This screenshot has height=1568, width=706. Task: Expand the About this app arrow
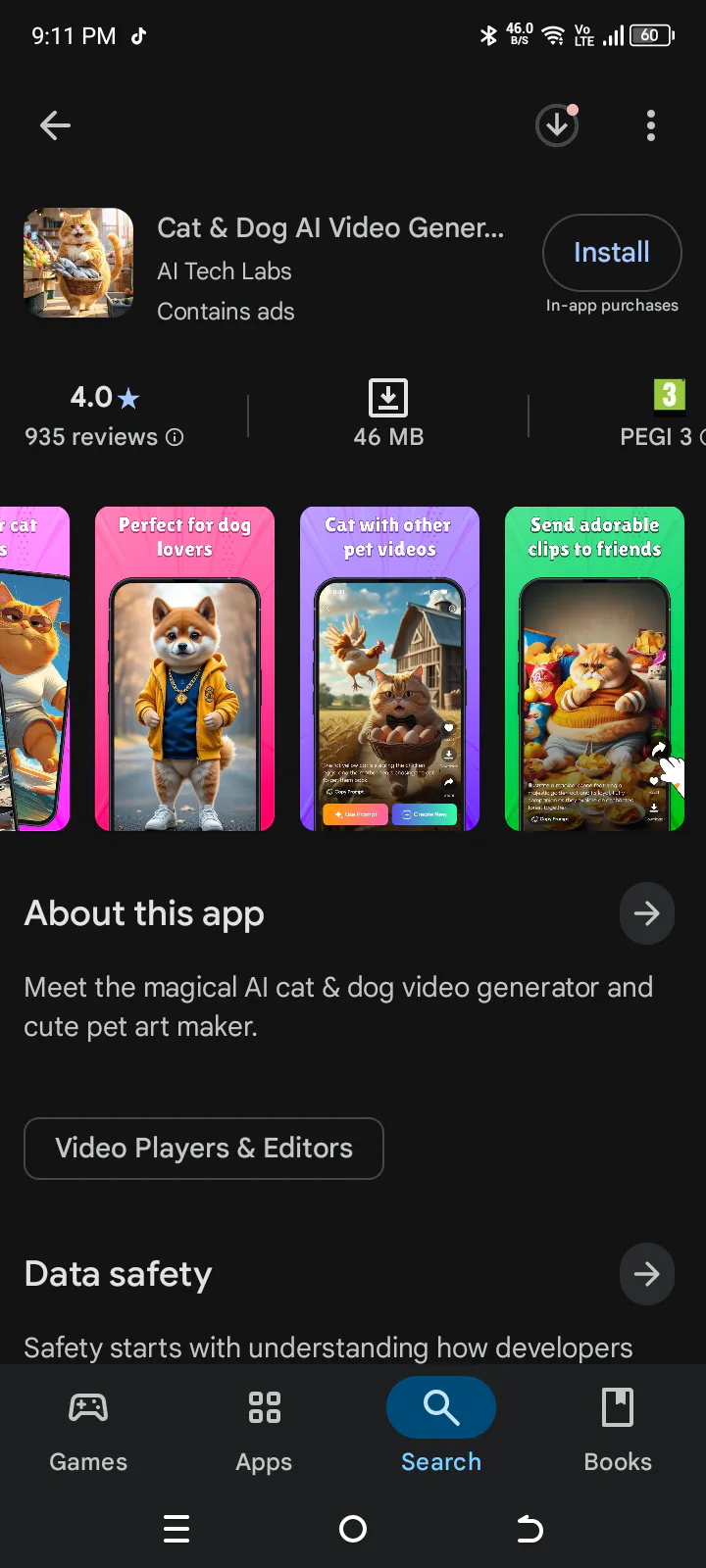(x=646, y=913)
